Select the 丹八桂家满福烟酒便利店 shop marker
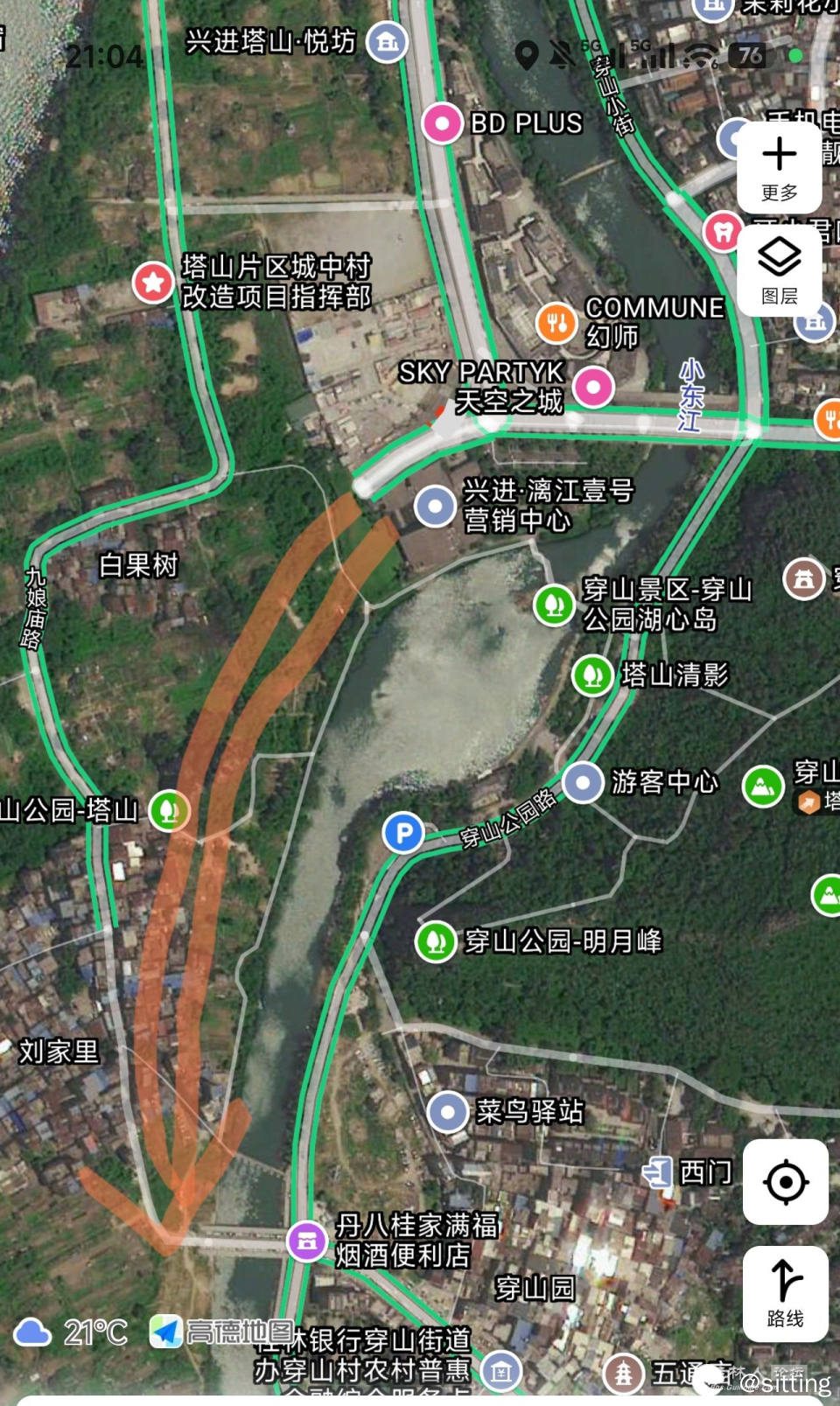The image size is (840, 1406). (306, 1240)
